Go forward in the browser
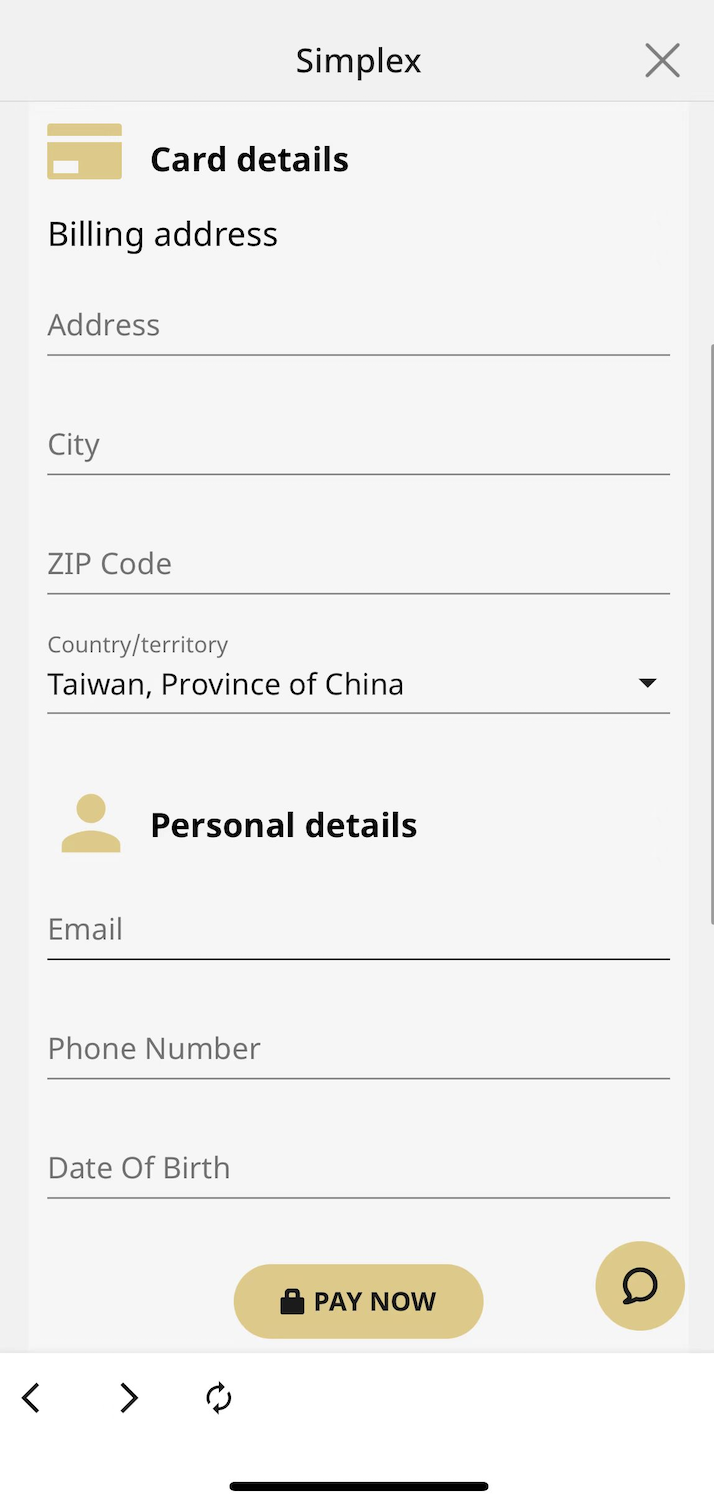Image resolution: width=714 pixels, height=1496 pixels. tap(129, 1397)
